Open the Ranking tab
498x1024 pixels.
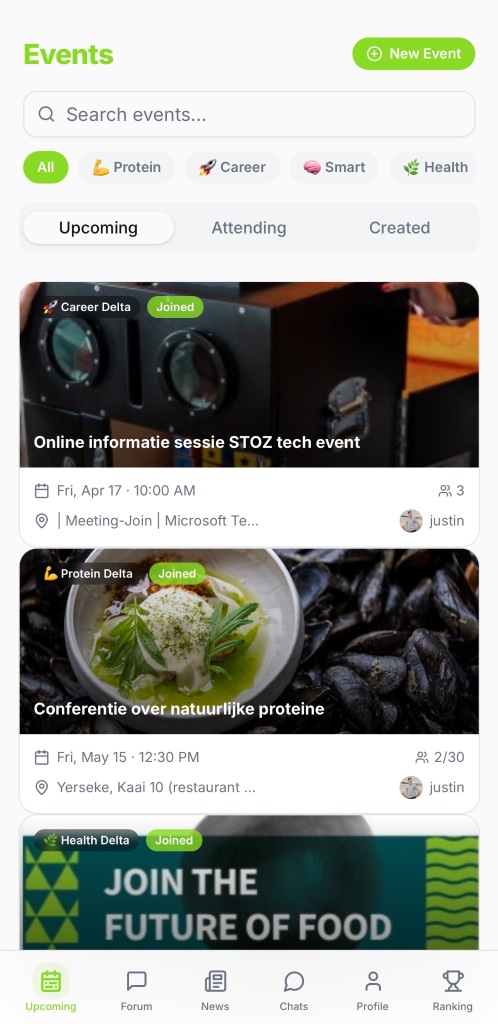452,990
